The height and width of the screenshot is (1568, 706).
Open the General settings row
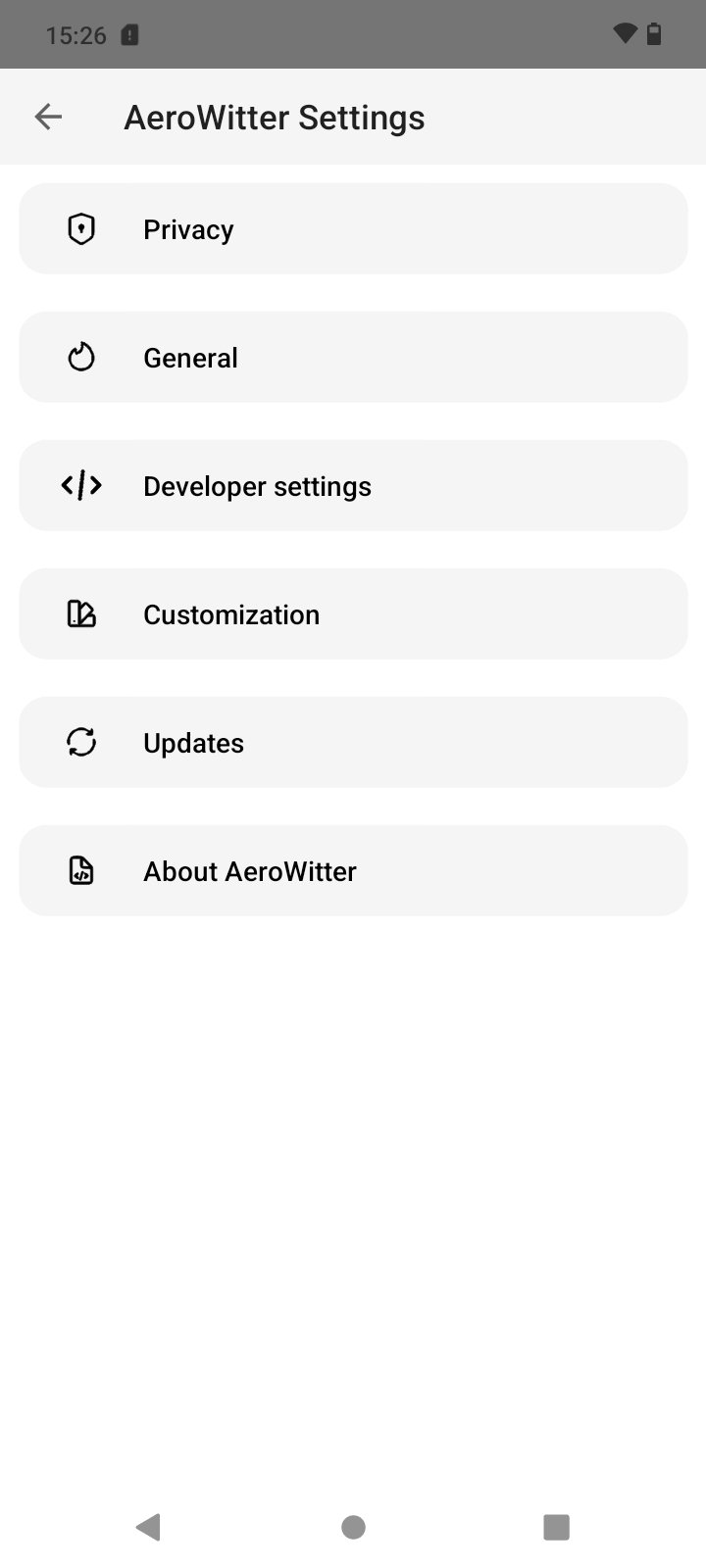(x=353, y=358)
